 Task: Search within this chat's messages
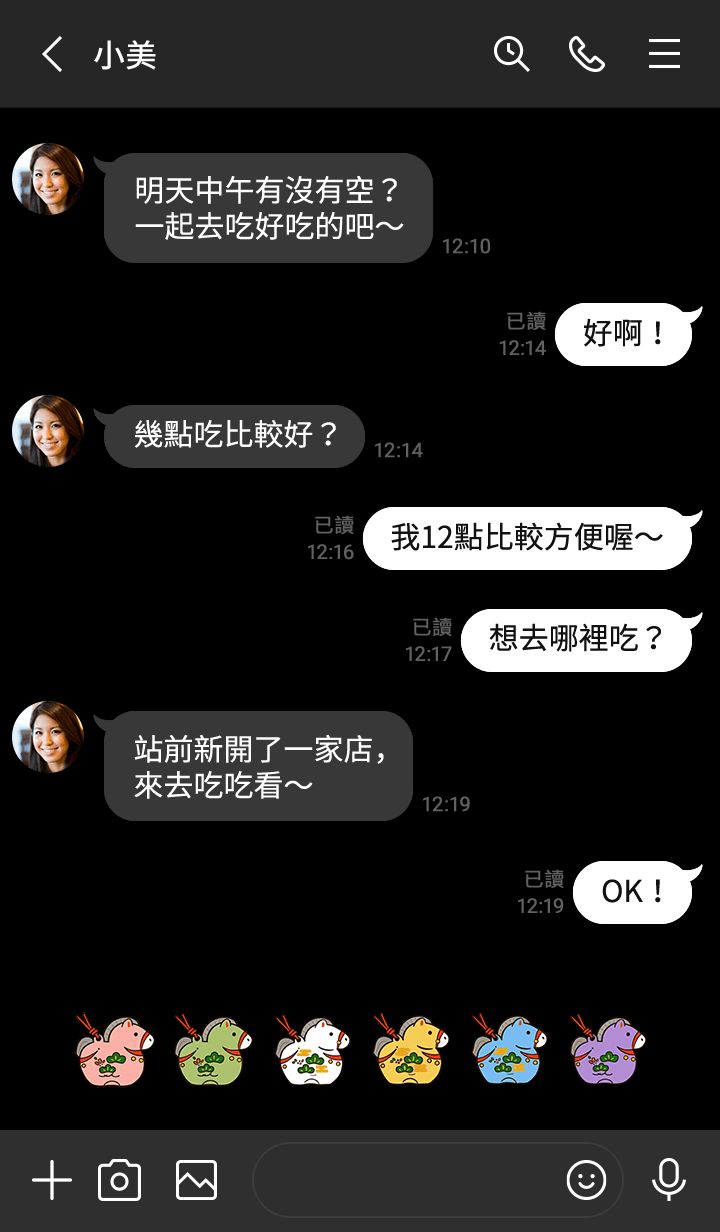click(x=511, y=54)
